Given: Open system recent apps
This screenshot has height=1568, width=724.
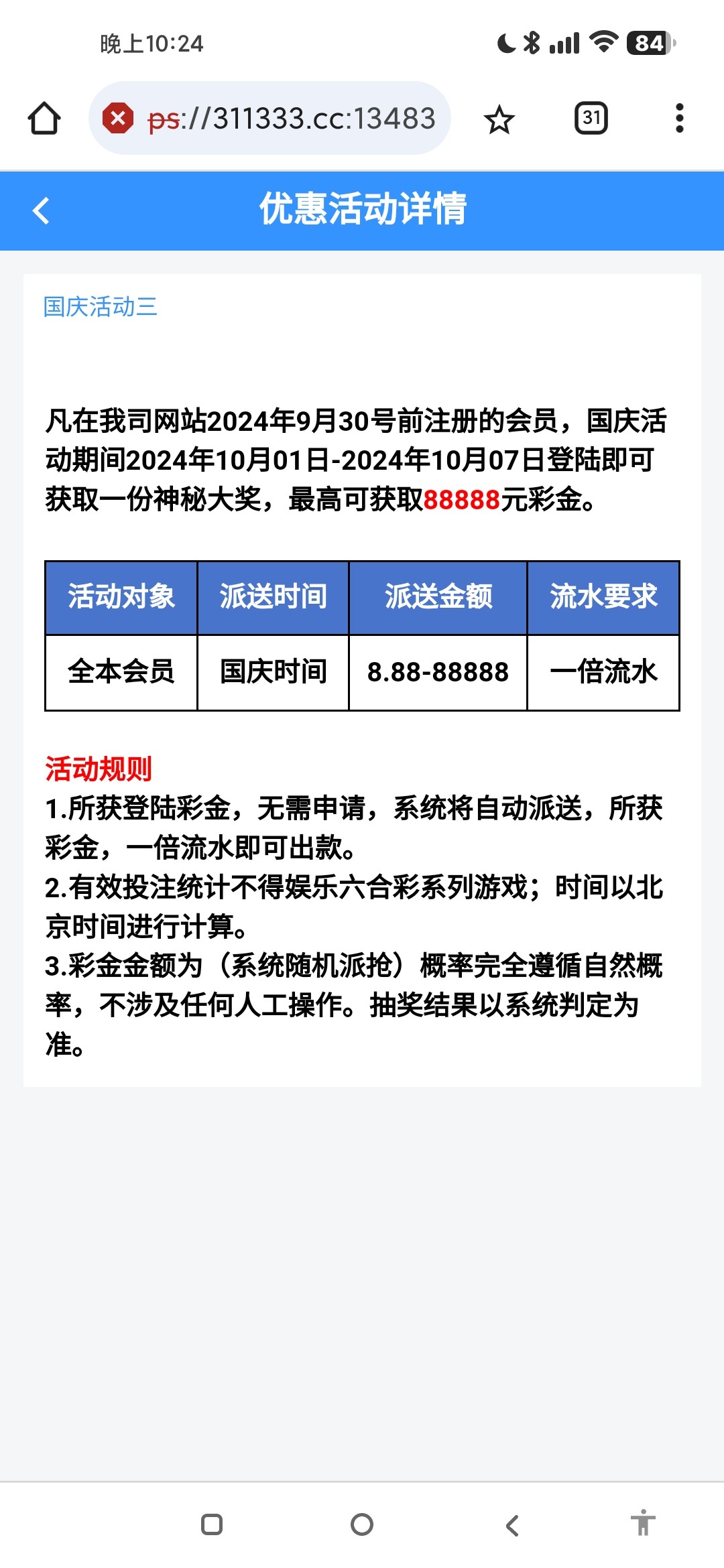Looking at the screenshot, I should [x=212, y=1524].
